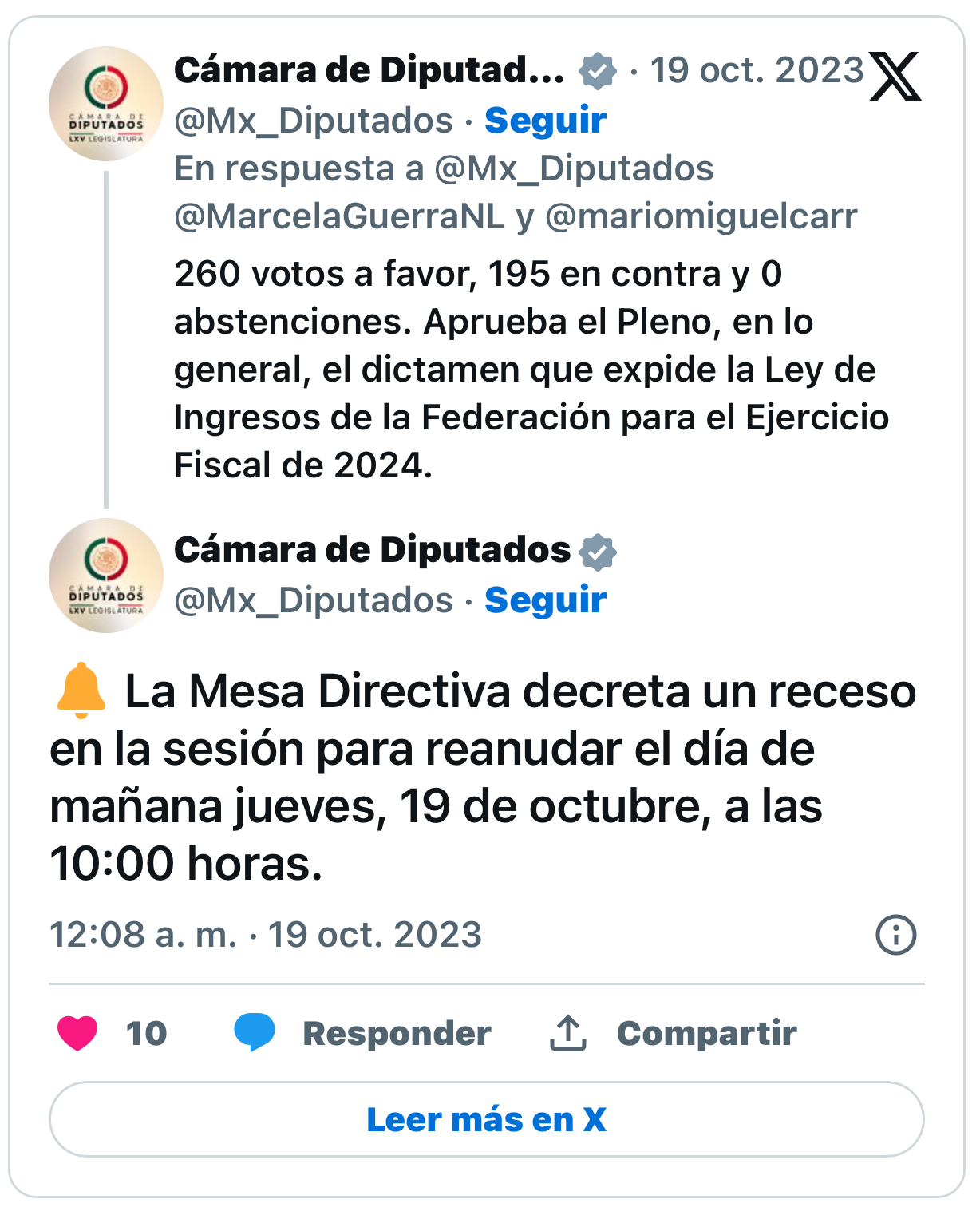Open the tweet info icon
The width and height of the screenshot is (980, 1211).
pos(895,934)
